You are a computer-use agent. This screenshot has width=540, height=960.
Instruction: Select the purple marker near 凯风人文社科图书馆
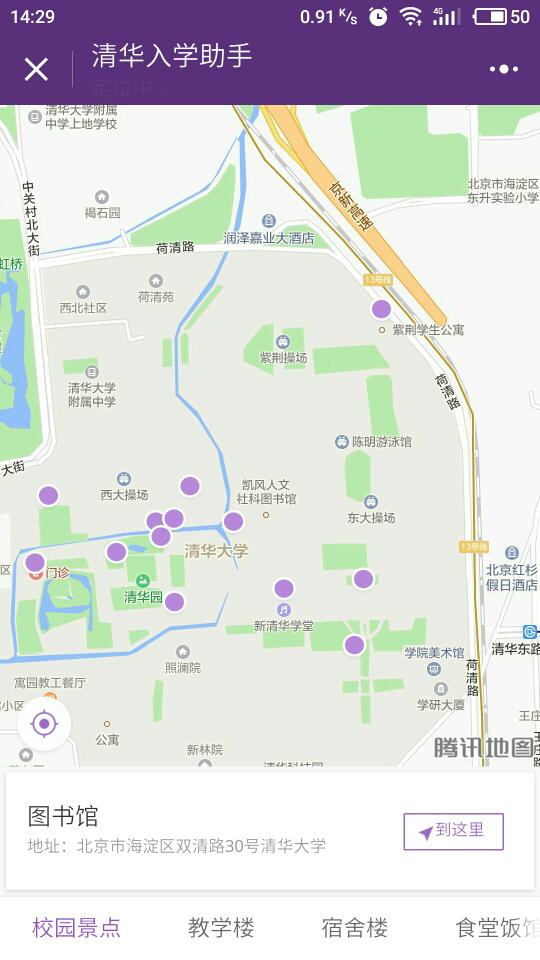[x=233, y=522]
